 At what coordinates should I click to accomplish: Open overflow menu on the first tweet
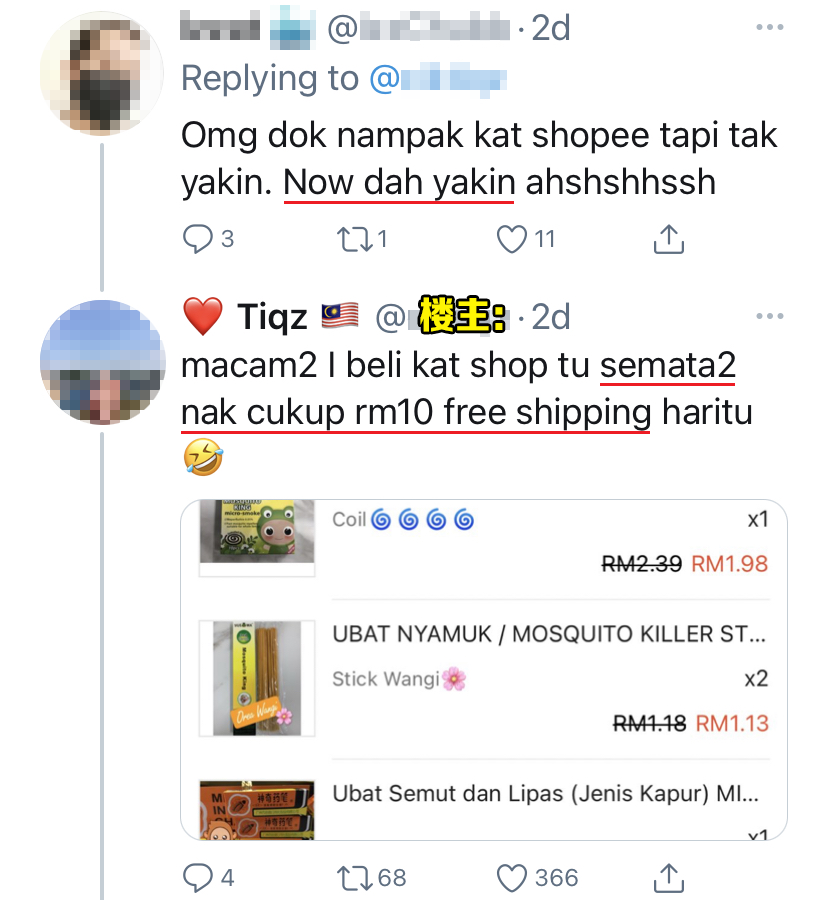click(770, 28)
